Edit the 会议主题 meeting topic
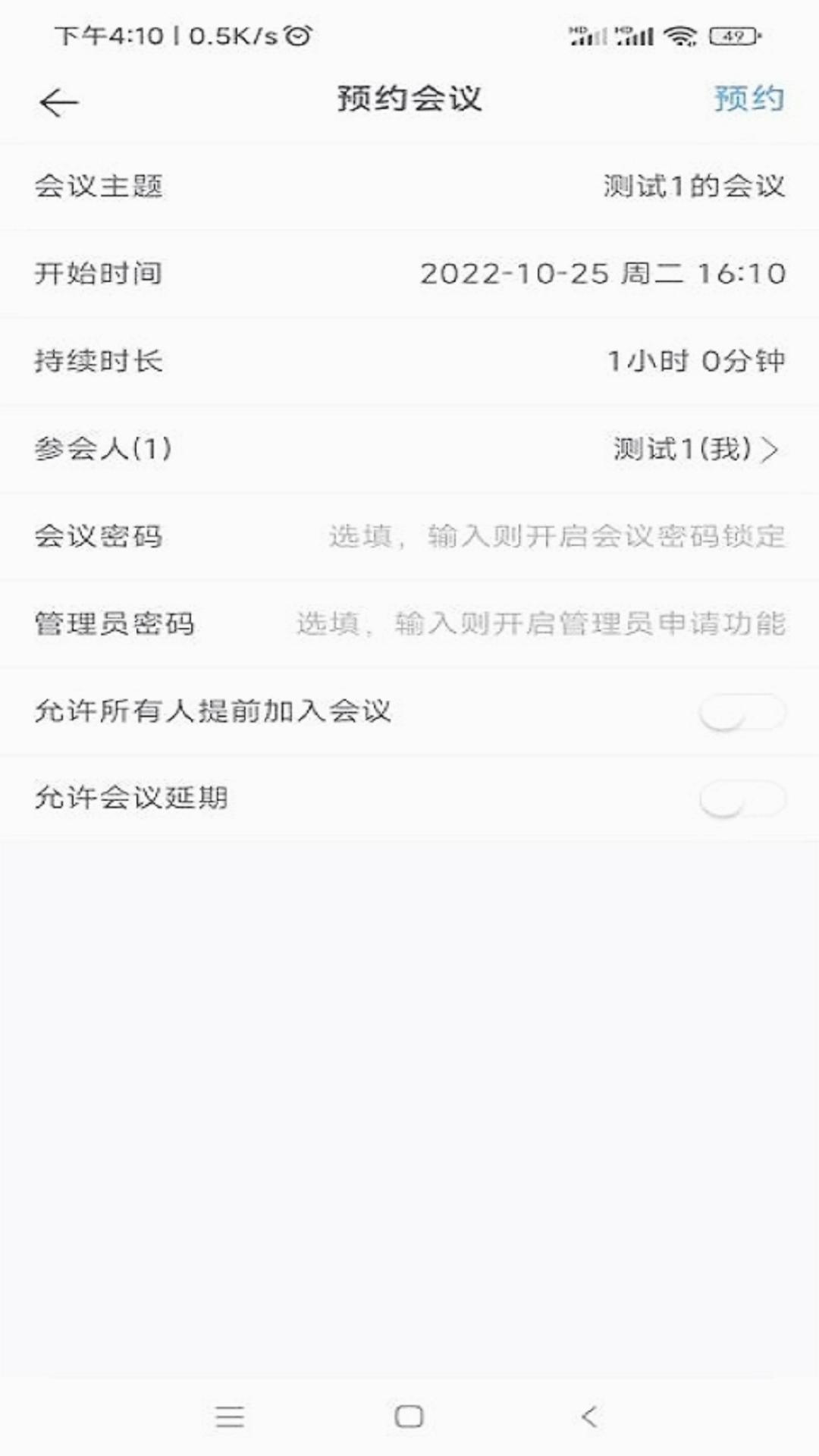 click(x=409, y=187)
